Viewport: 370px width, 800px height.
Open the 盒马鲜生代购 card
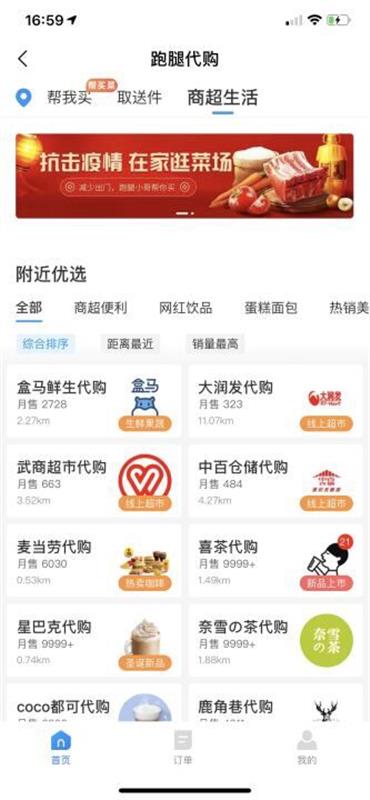(x=94, y=401)
